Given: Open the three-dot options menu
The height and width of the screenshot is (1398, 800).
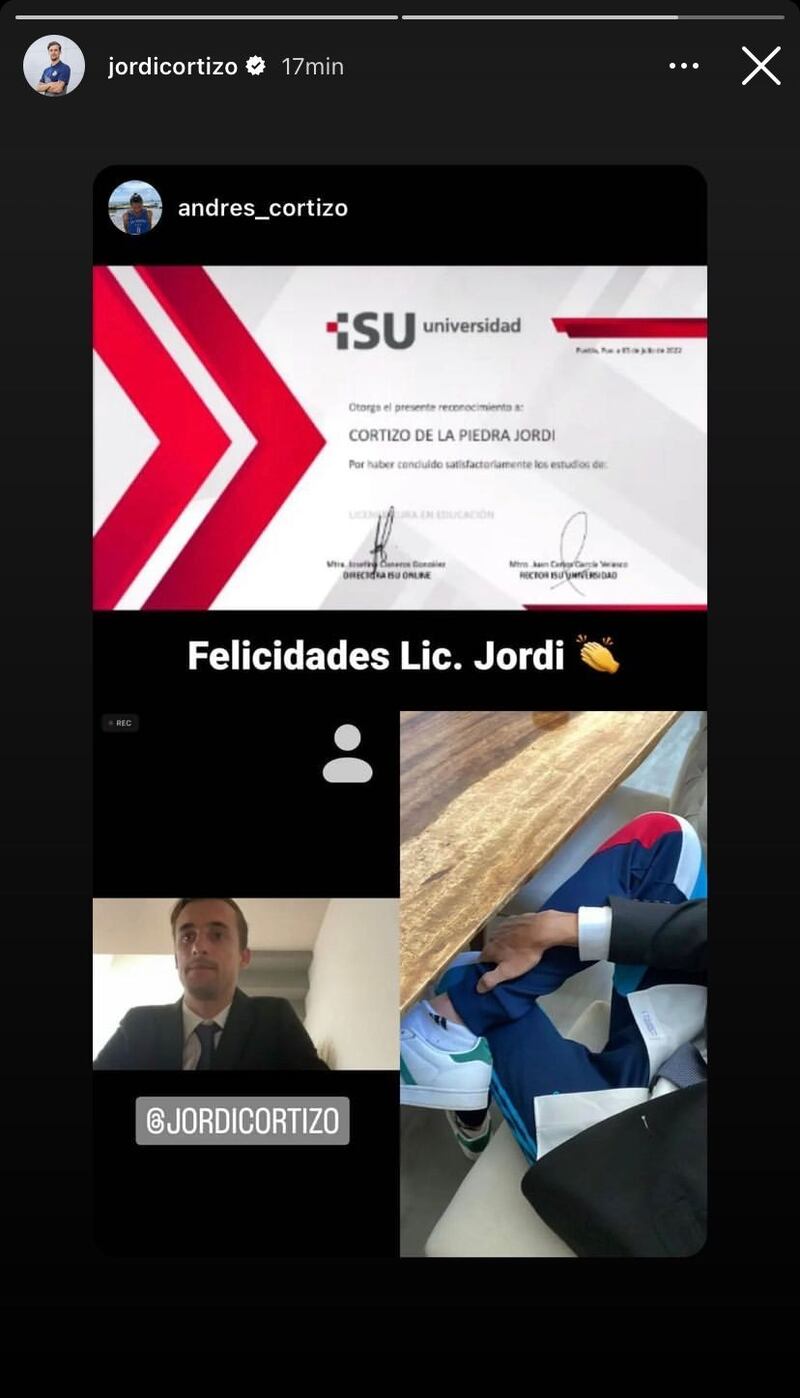Looking at the screenshot, I should click(684, 66).
